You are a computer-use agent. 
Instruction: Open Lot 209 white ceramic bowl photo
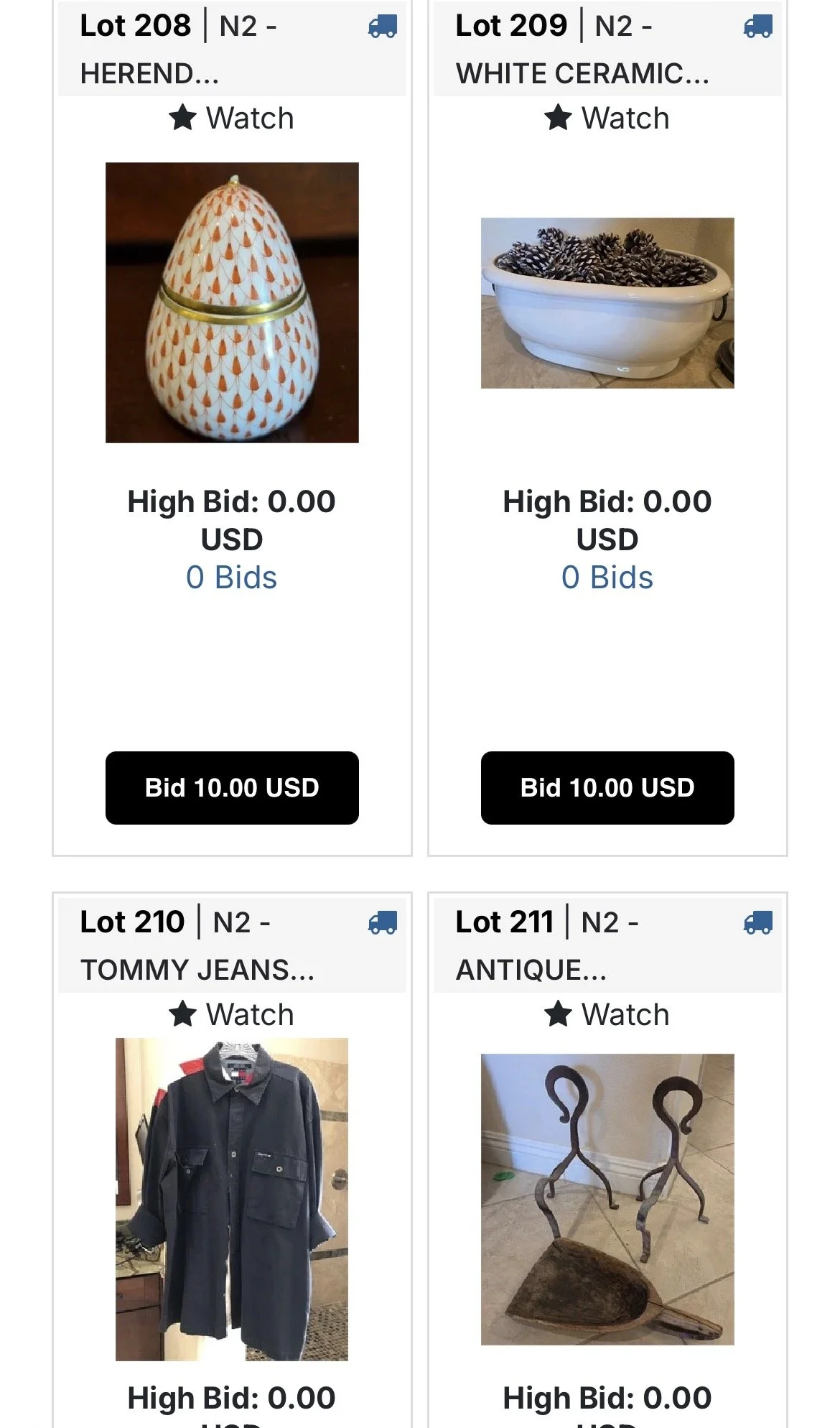coord(607,303)
